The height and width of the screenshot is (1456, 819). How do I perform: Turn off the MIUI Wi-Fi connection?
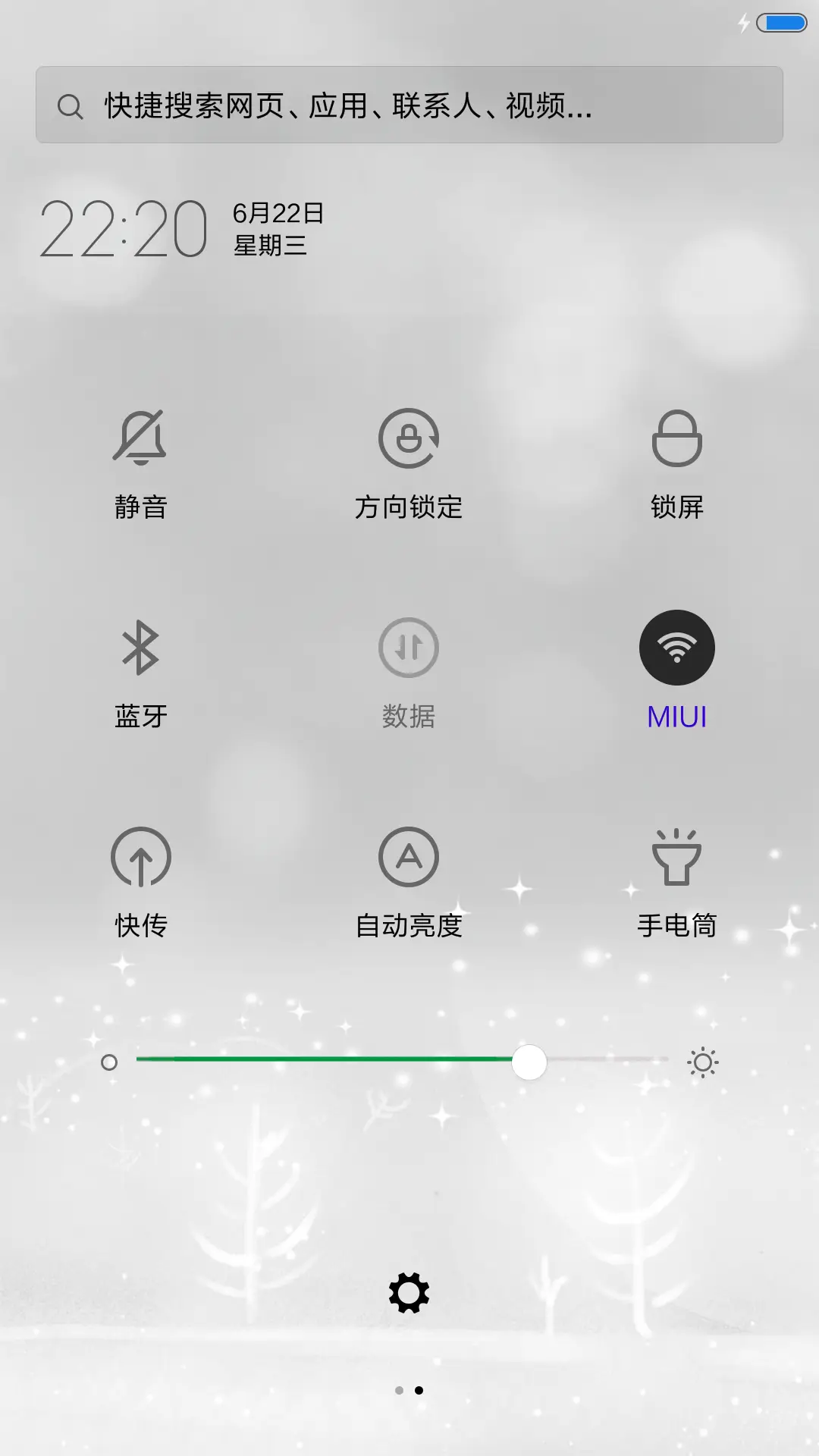[677, 647]
